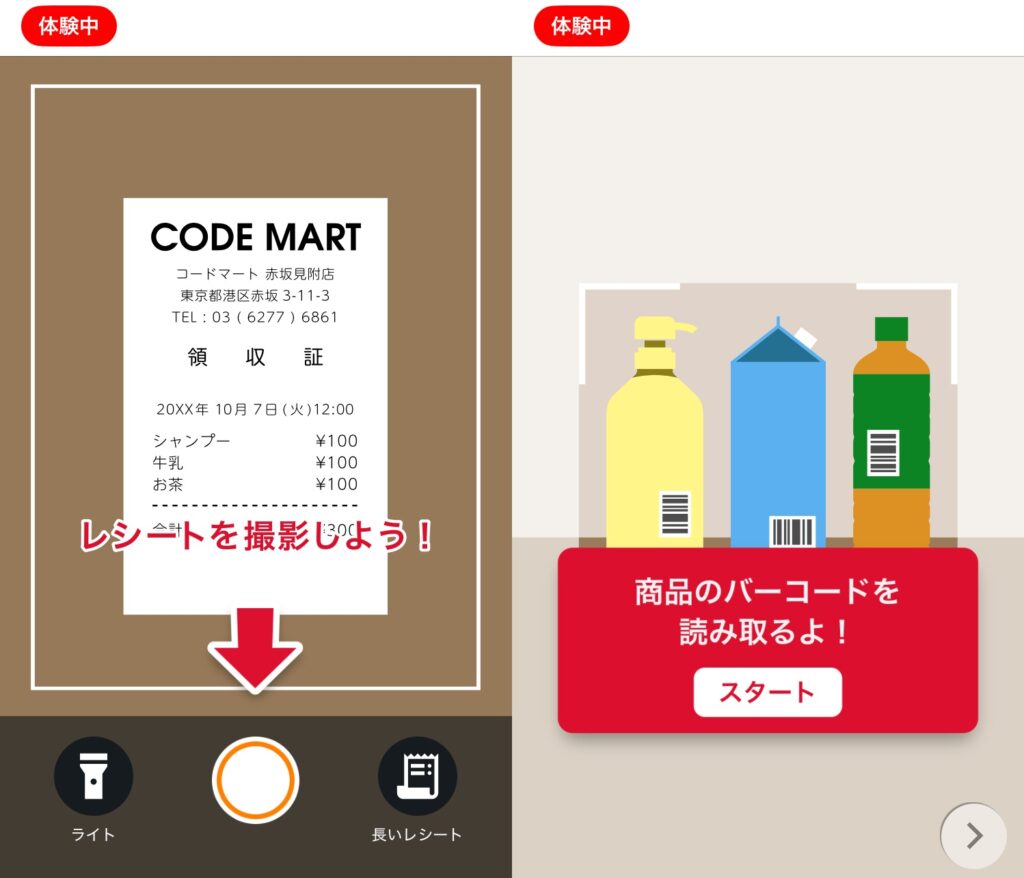
Task: Tap the orange shutter button to capture receipt
Action: click(255, 780)
